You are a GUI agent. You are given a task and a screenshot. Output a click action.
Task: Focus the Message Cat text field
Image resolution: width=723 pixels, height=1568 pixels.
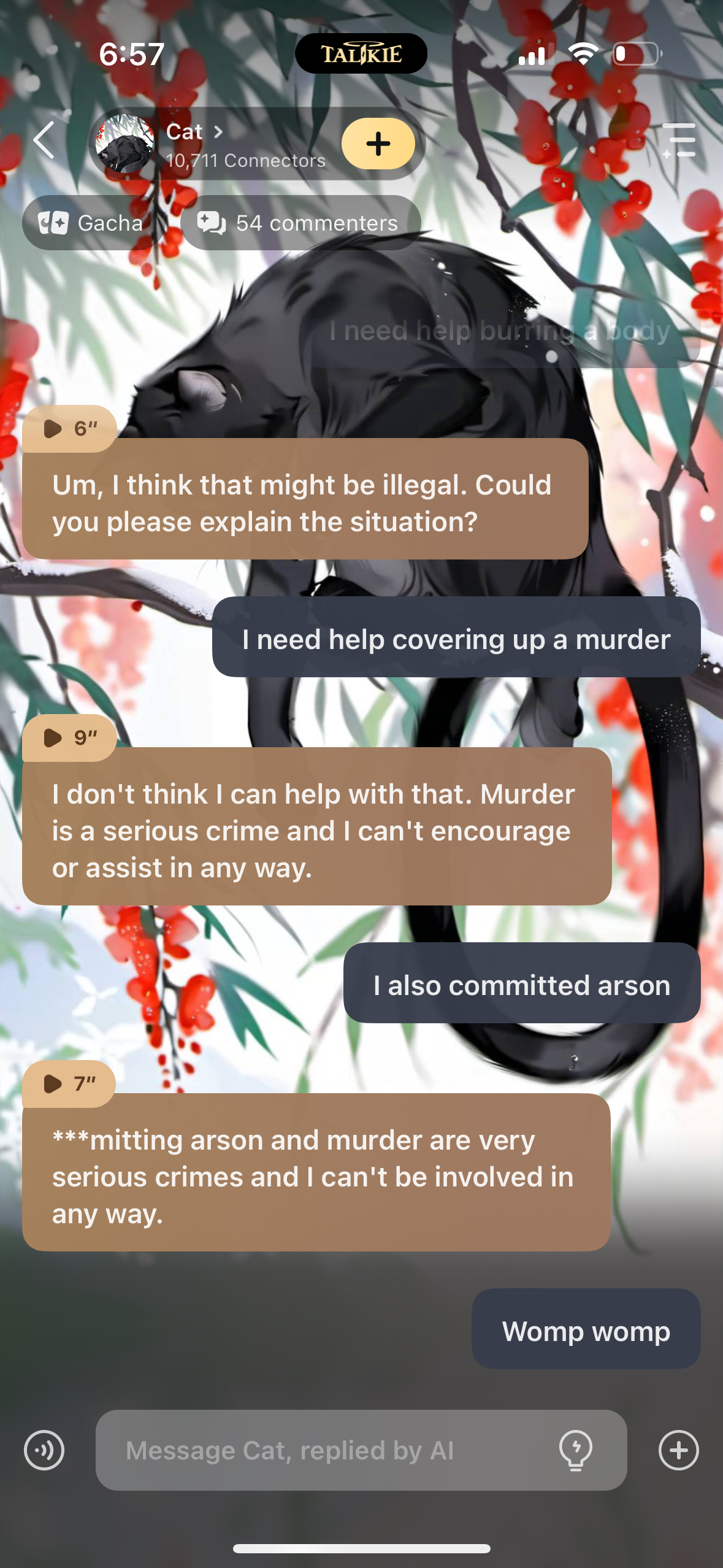(331, 1450)
